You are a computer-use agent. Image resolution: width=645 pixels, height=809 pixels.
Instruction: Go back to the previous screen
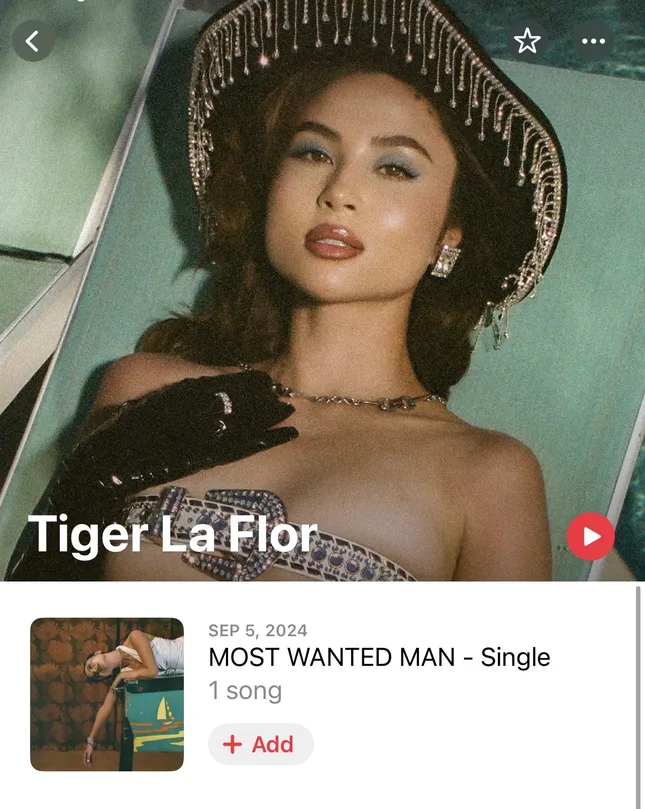tap(33, 41)
